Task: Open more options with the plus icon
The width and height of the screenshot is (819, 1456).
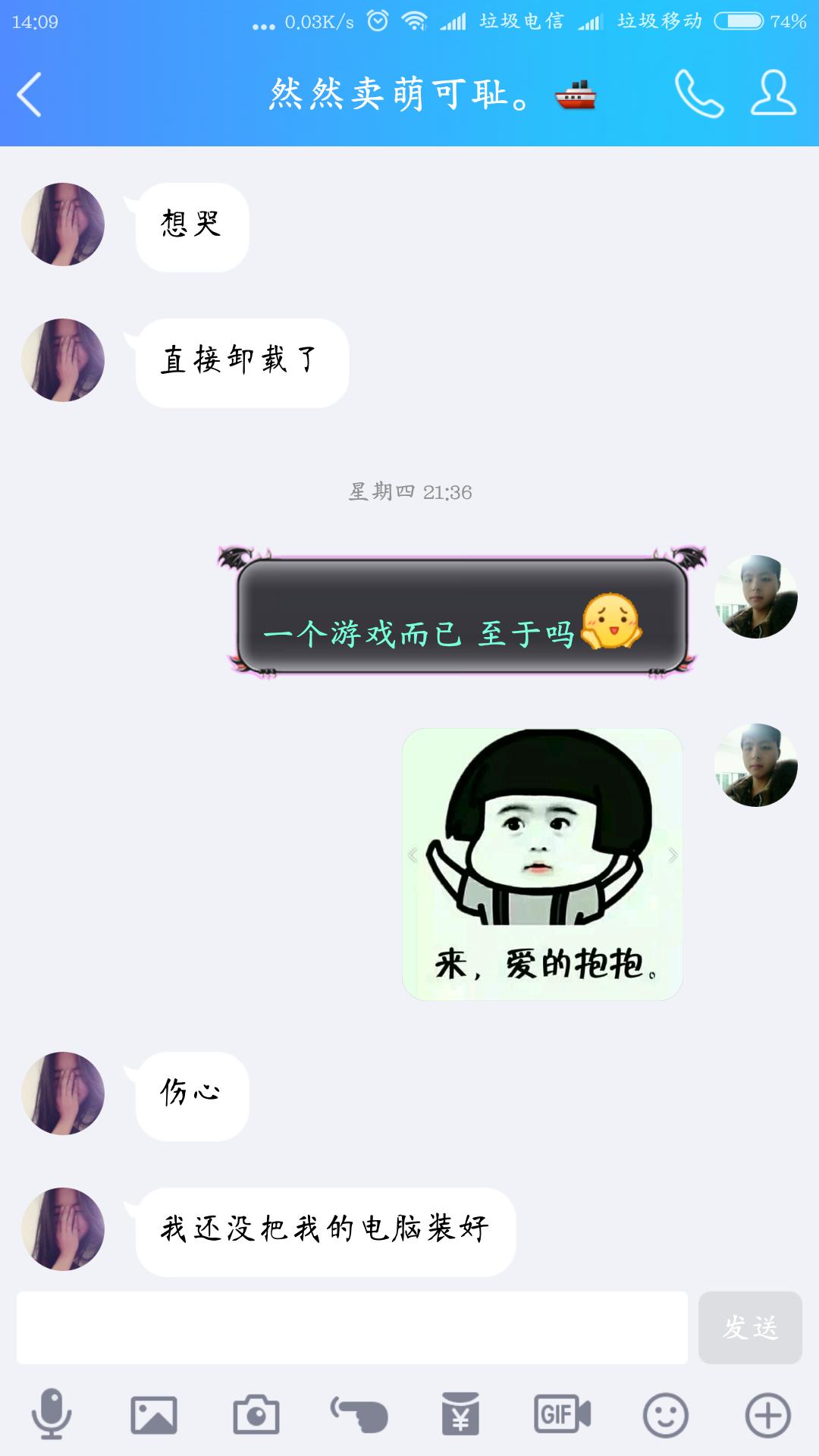Action: pos(767,1414)
